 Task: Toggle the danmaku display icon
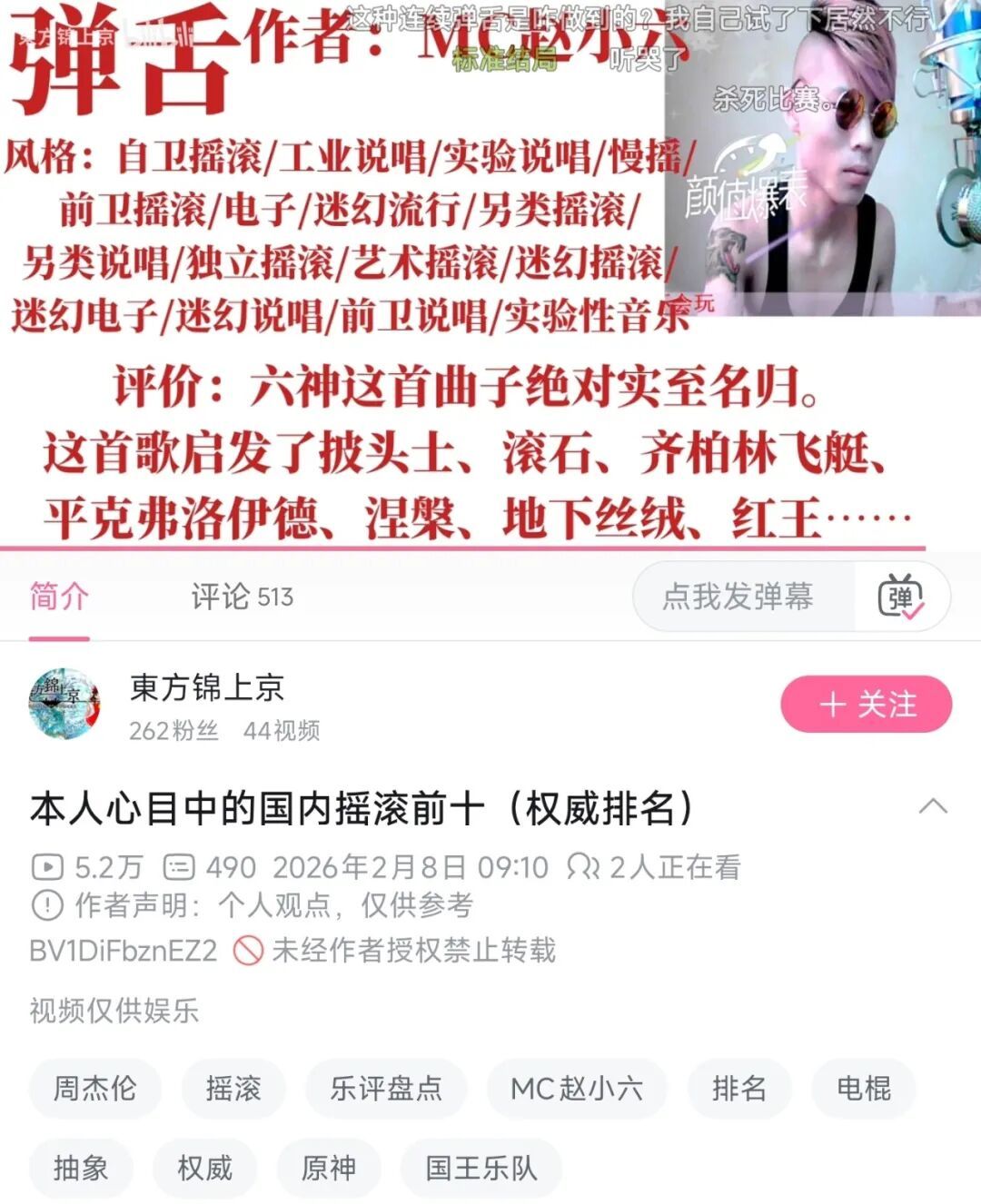(x=900, y=597)
